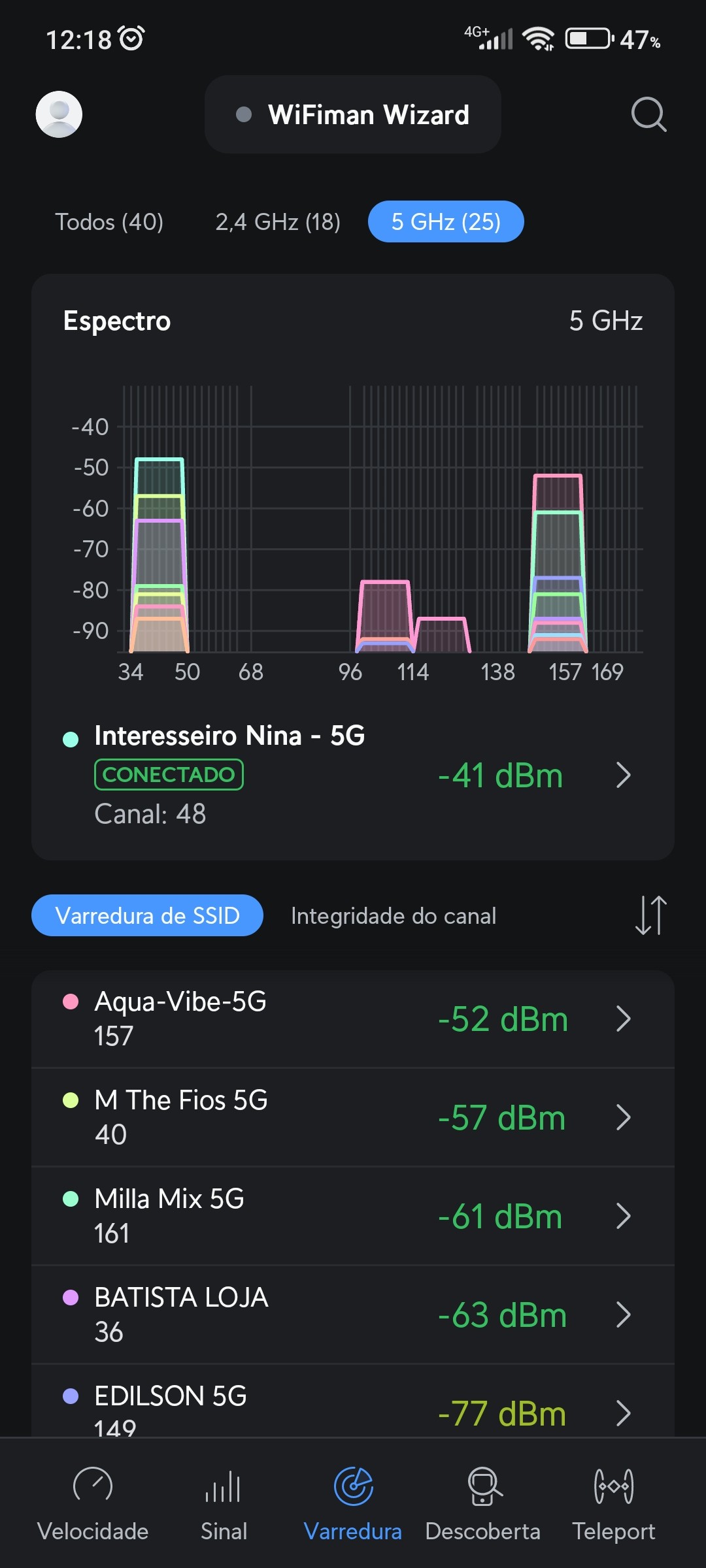Select the Varredura de SSID tab
The width and height of the screenshot is (706, 1568).
[x=147, y=915]
